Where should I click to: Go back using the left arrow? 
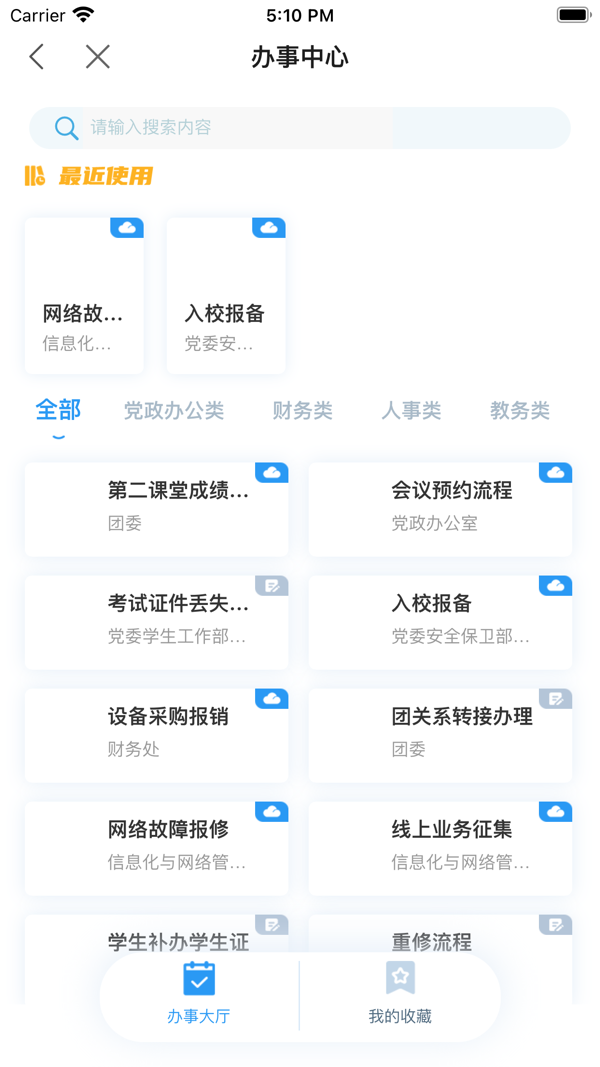[37, 57]
